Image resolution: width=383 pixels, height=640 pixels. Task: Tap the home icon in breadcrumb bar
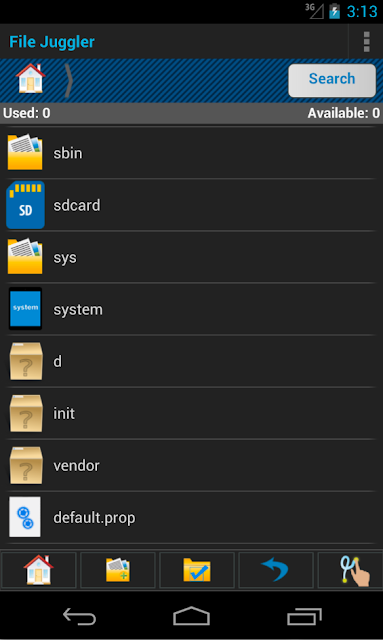point(30,79)
